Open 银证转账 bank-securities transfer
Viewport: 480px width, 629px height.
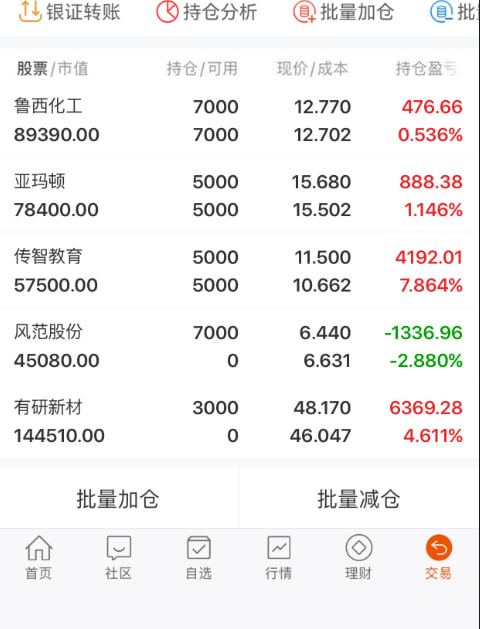pos(69,12)
